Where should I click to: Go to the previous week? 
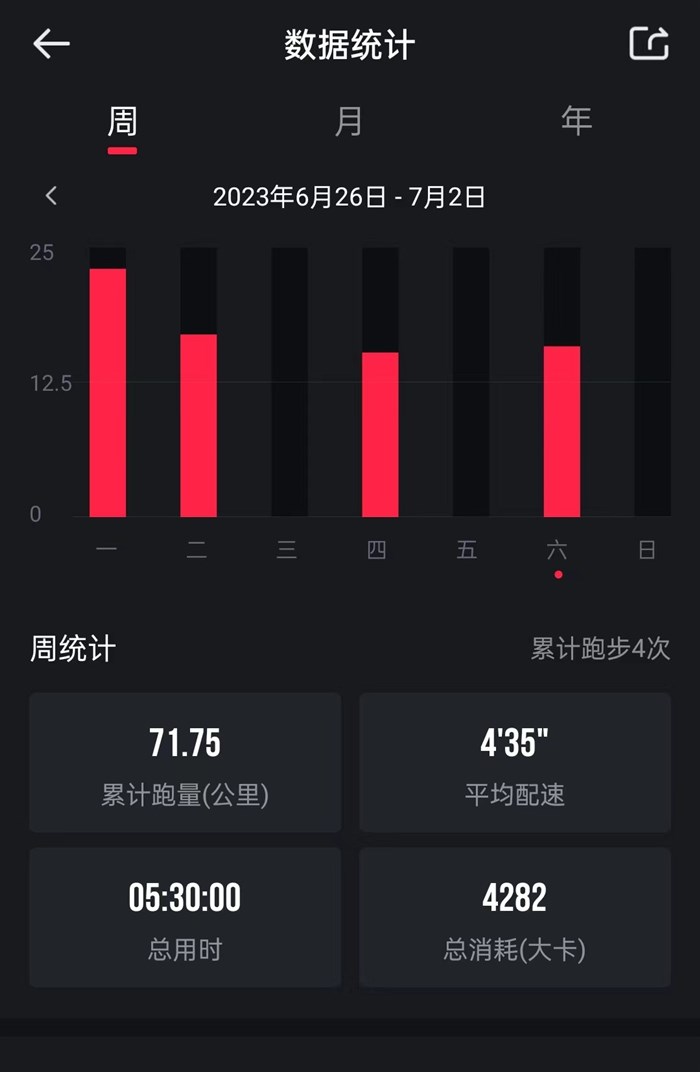pyautogui.click(x=52, y=197)
